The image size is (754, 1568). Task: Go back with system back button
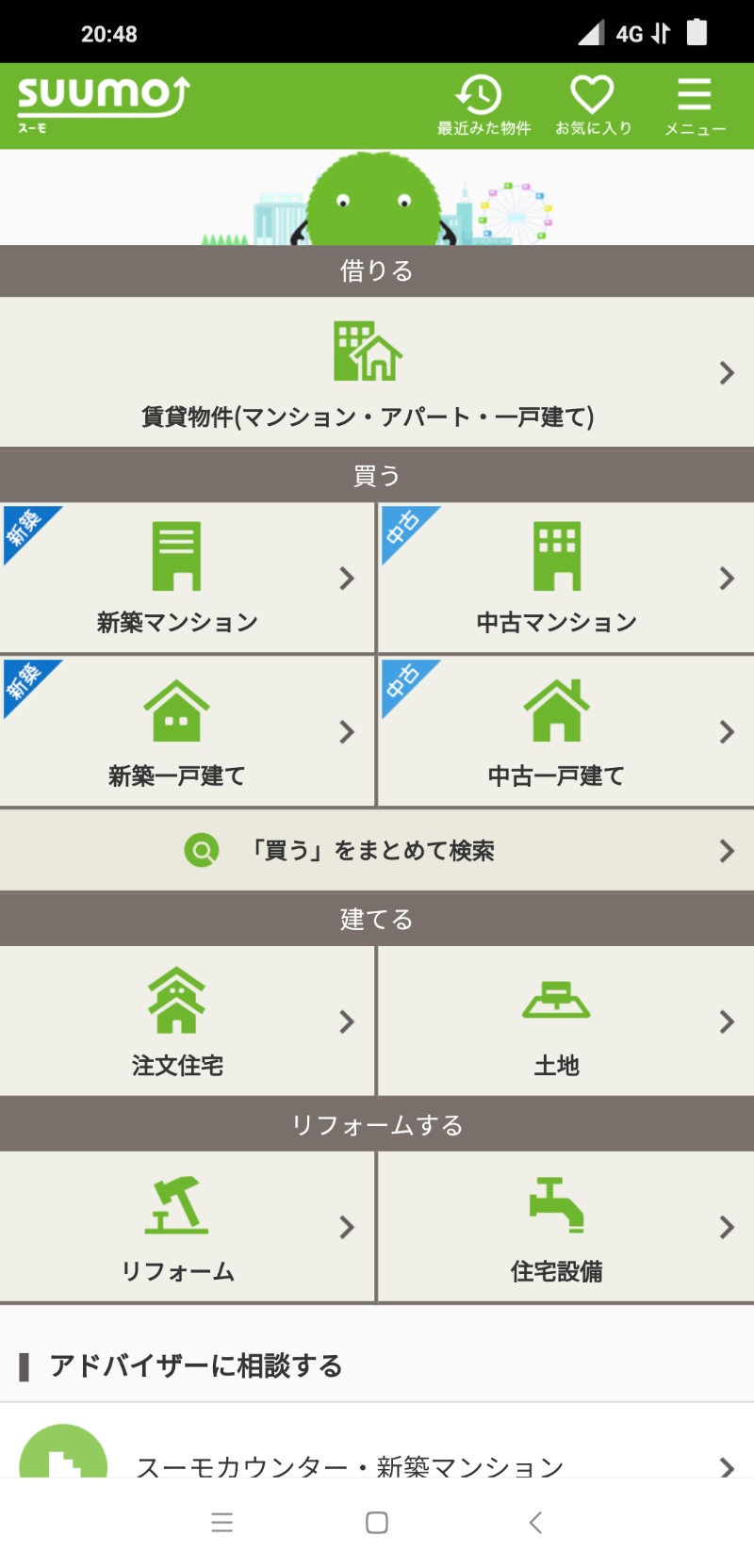pos(535,1523)
